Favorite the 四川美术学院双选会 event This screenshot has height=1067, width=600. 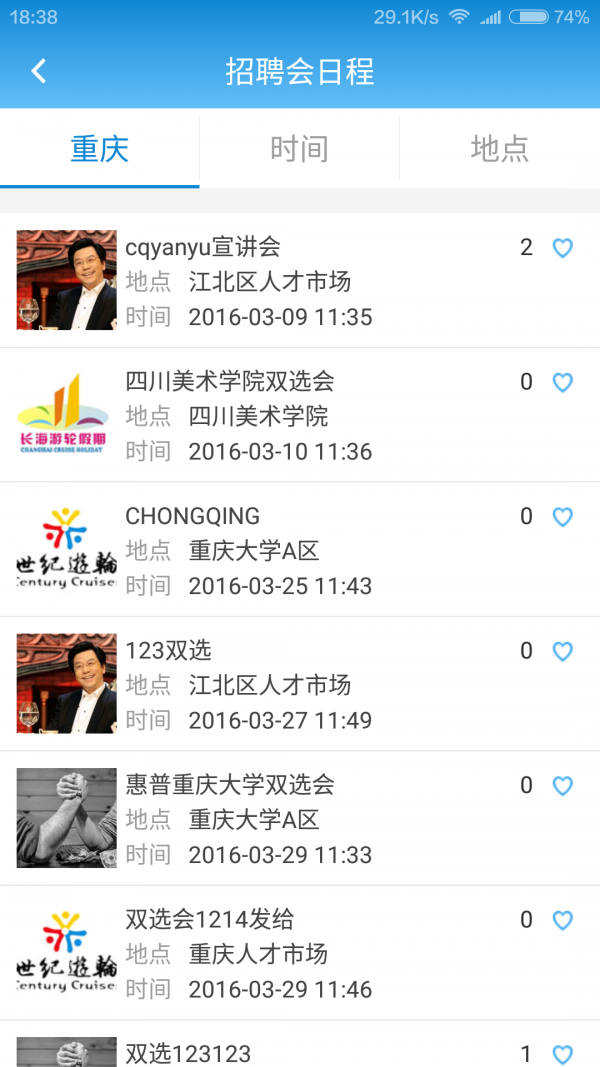point(563,382)
